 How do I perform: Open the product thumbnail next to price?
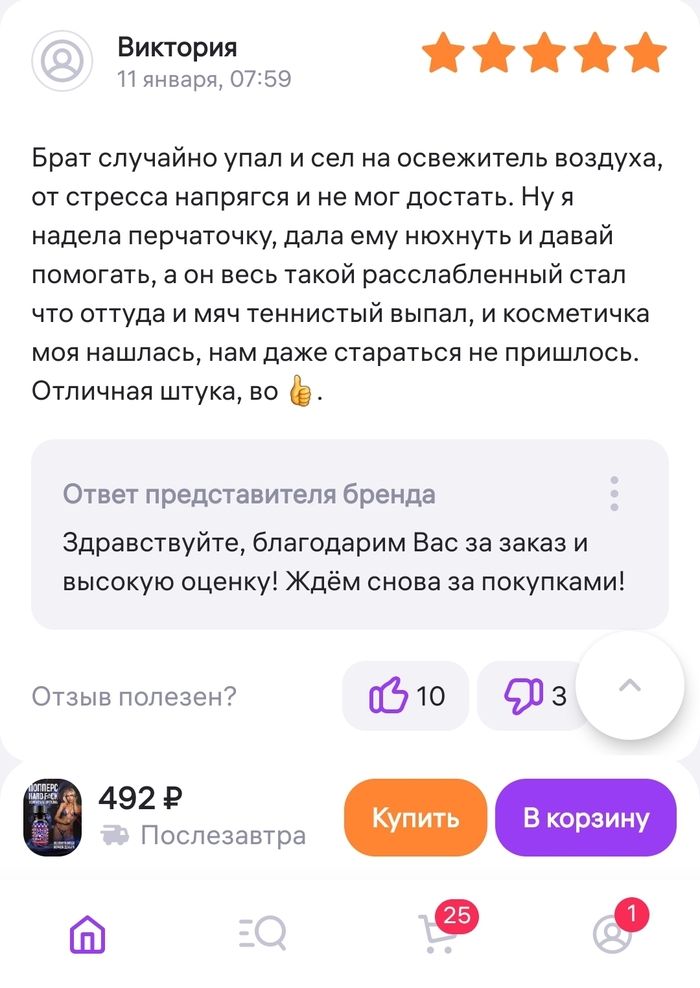(x=52, y=817)
